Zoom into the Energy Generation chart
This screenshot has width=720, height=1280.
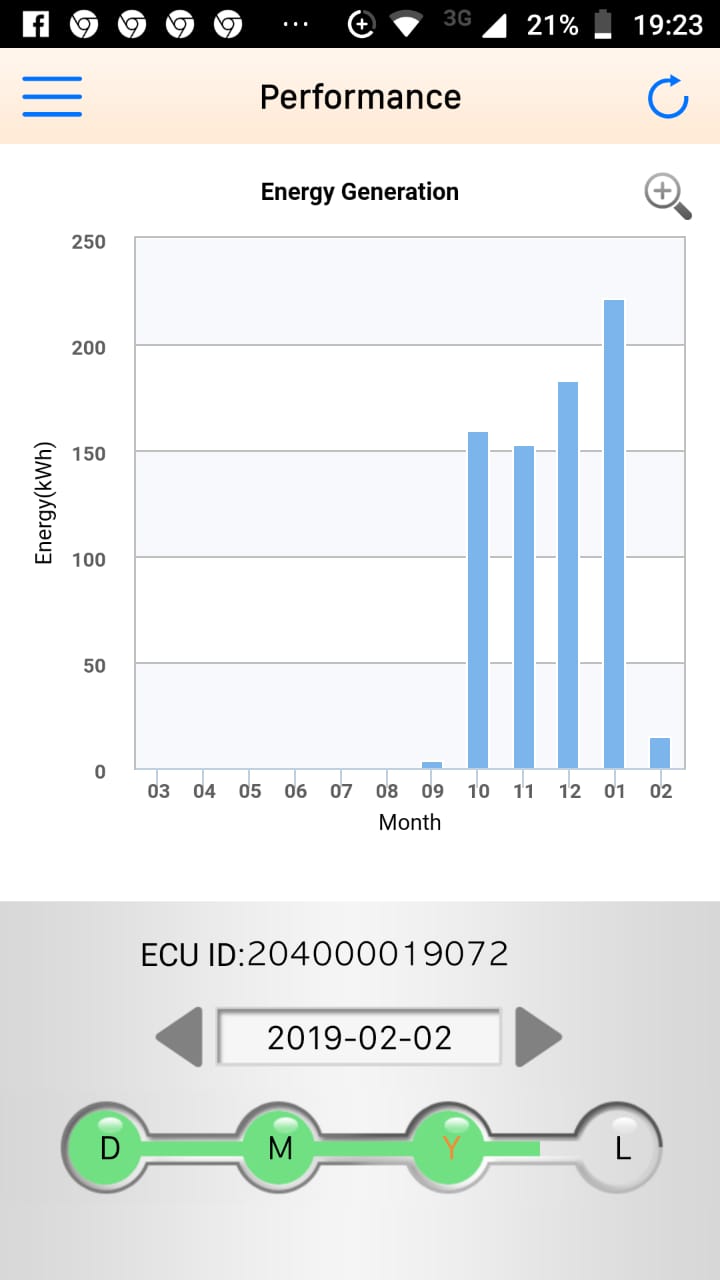coord(667,195)
